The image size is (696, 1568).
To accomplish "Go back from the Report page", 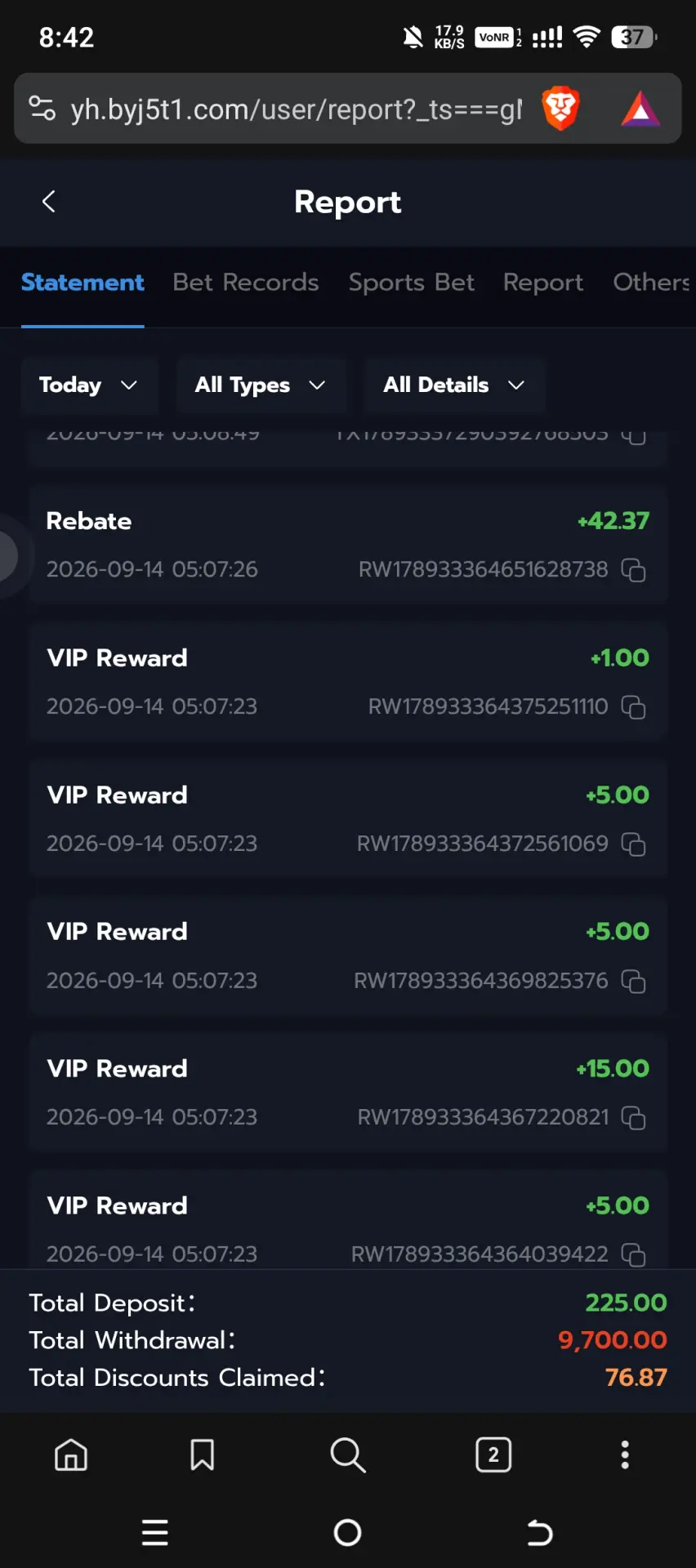I will (x=49, y=202).
